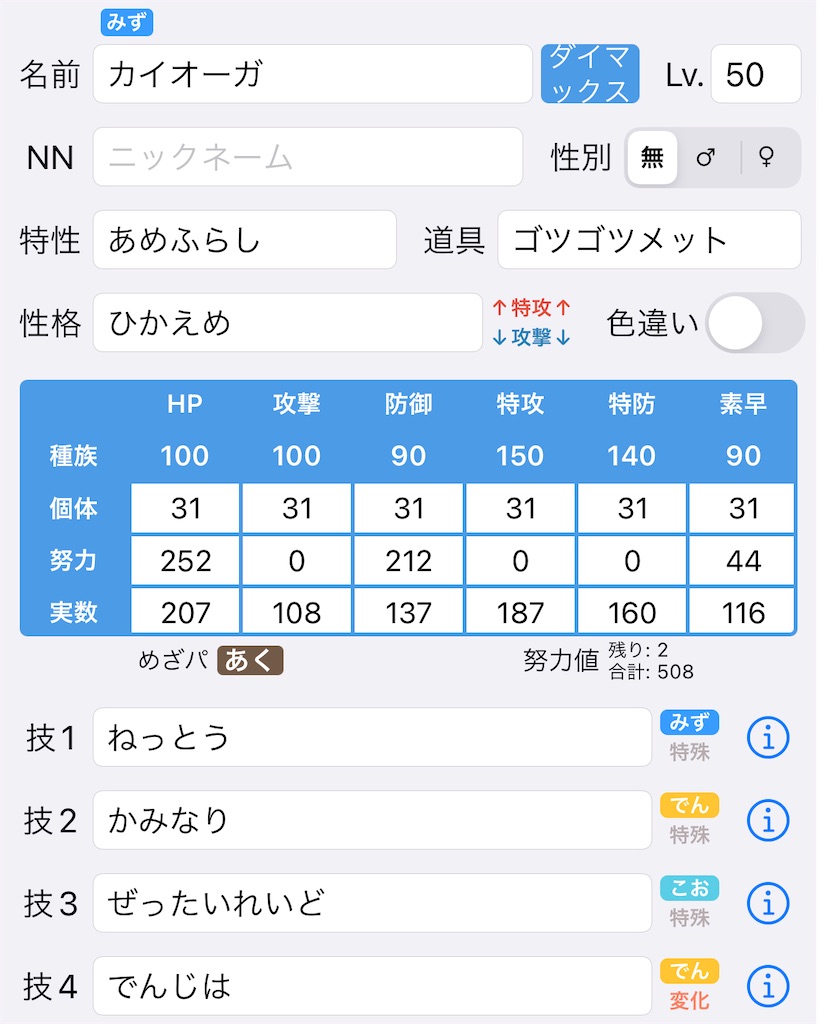The width and height of the screenshot is (818, 1024).
Task: Change the 性格 field showing ひかえめ
Action: (287, 323)
